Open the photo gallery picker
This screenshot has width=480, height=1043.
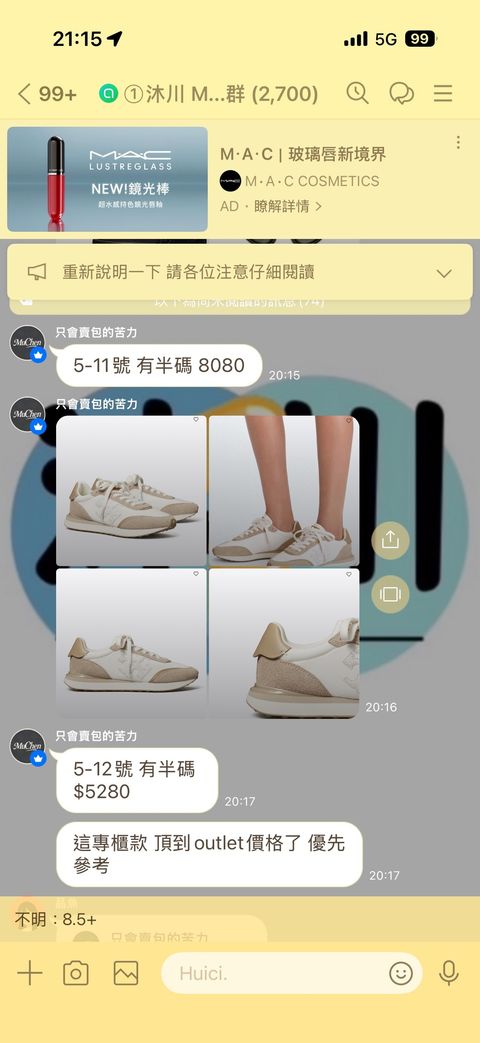[126, 974]
